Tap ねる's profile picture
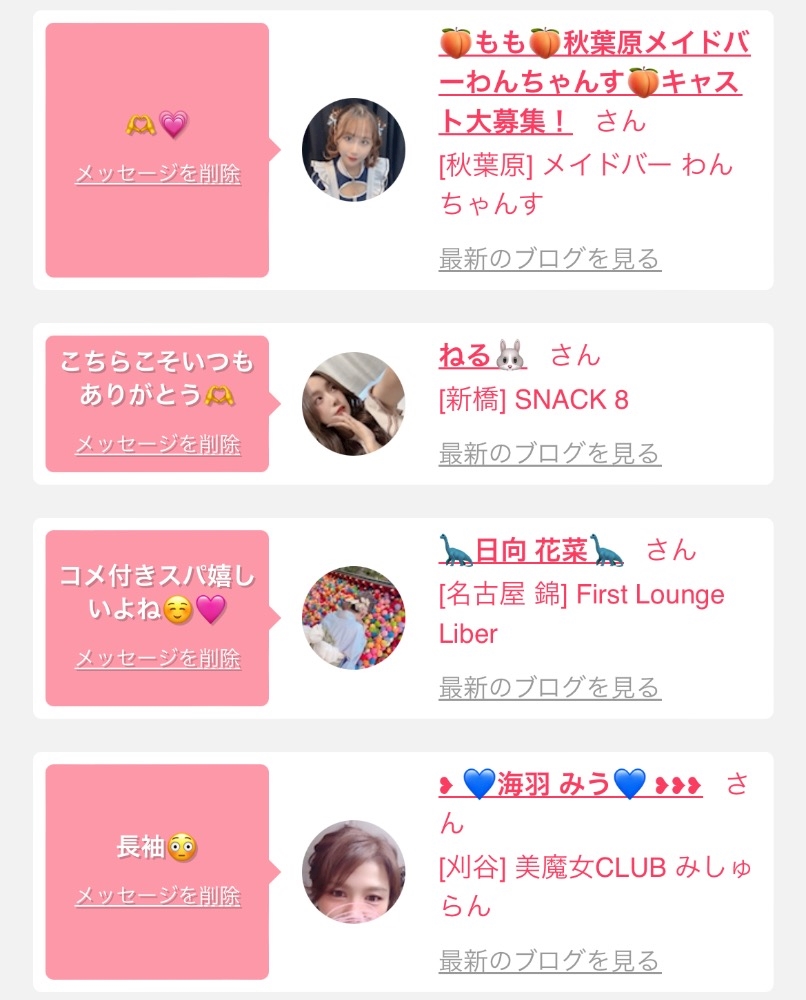Viewport: 806px width, 1000px height. click(x=353, y=404)
